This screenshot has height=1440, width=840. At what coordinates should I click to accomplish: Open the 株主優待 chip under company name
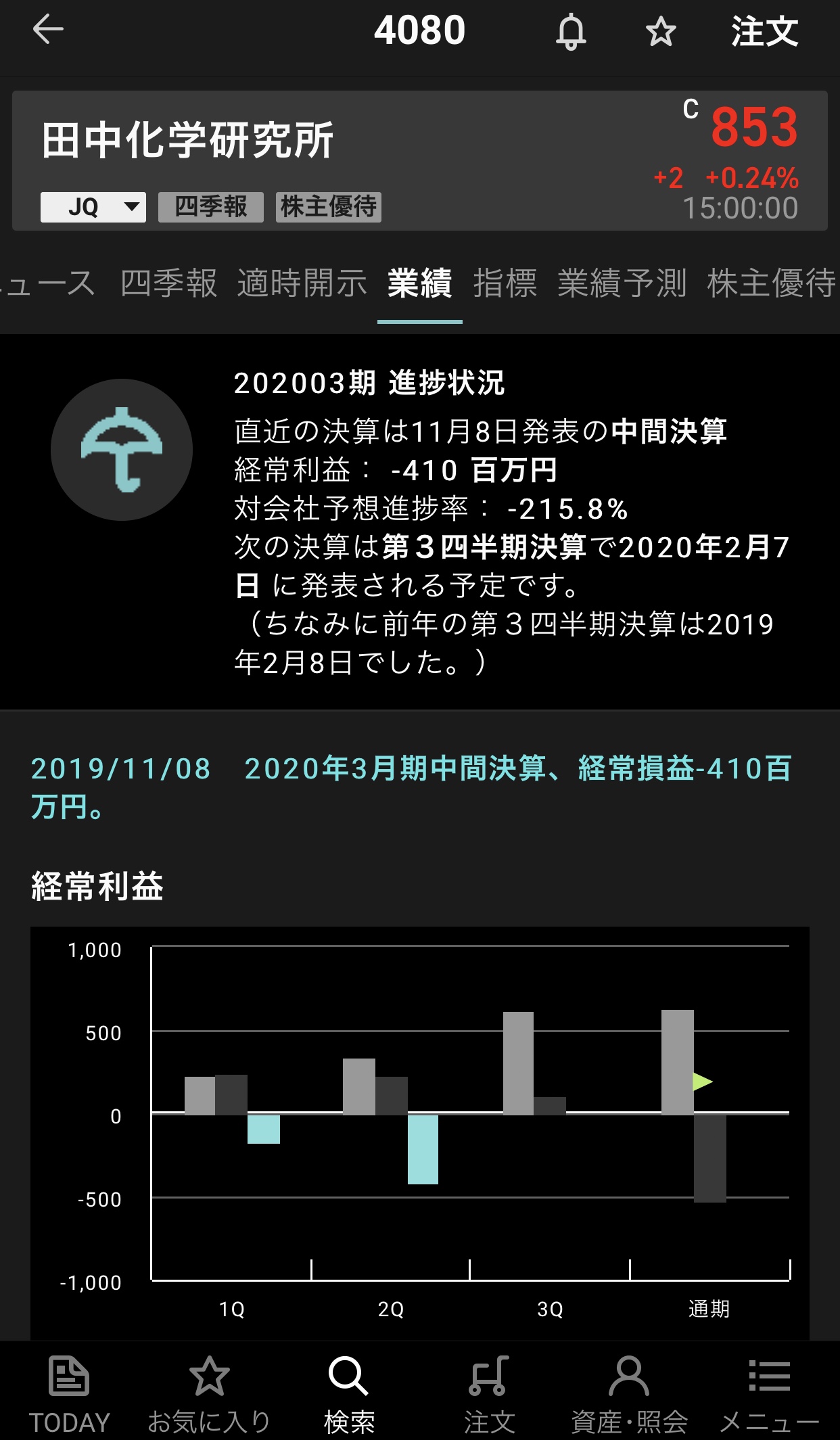pos(329,207)
